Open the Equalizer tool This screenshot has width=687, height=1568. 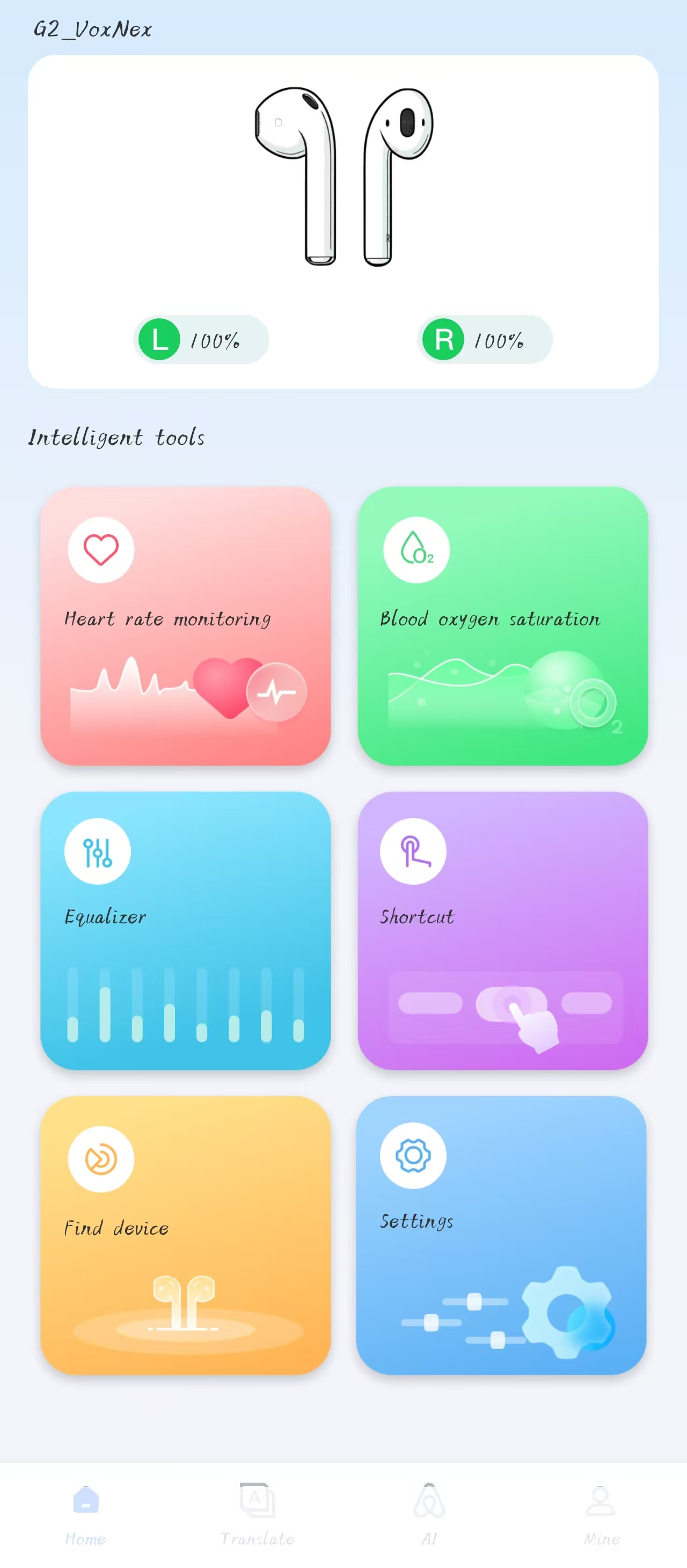[x=186, y=930]
